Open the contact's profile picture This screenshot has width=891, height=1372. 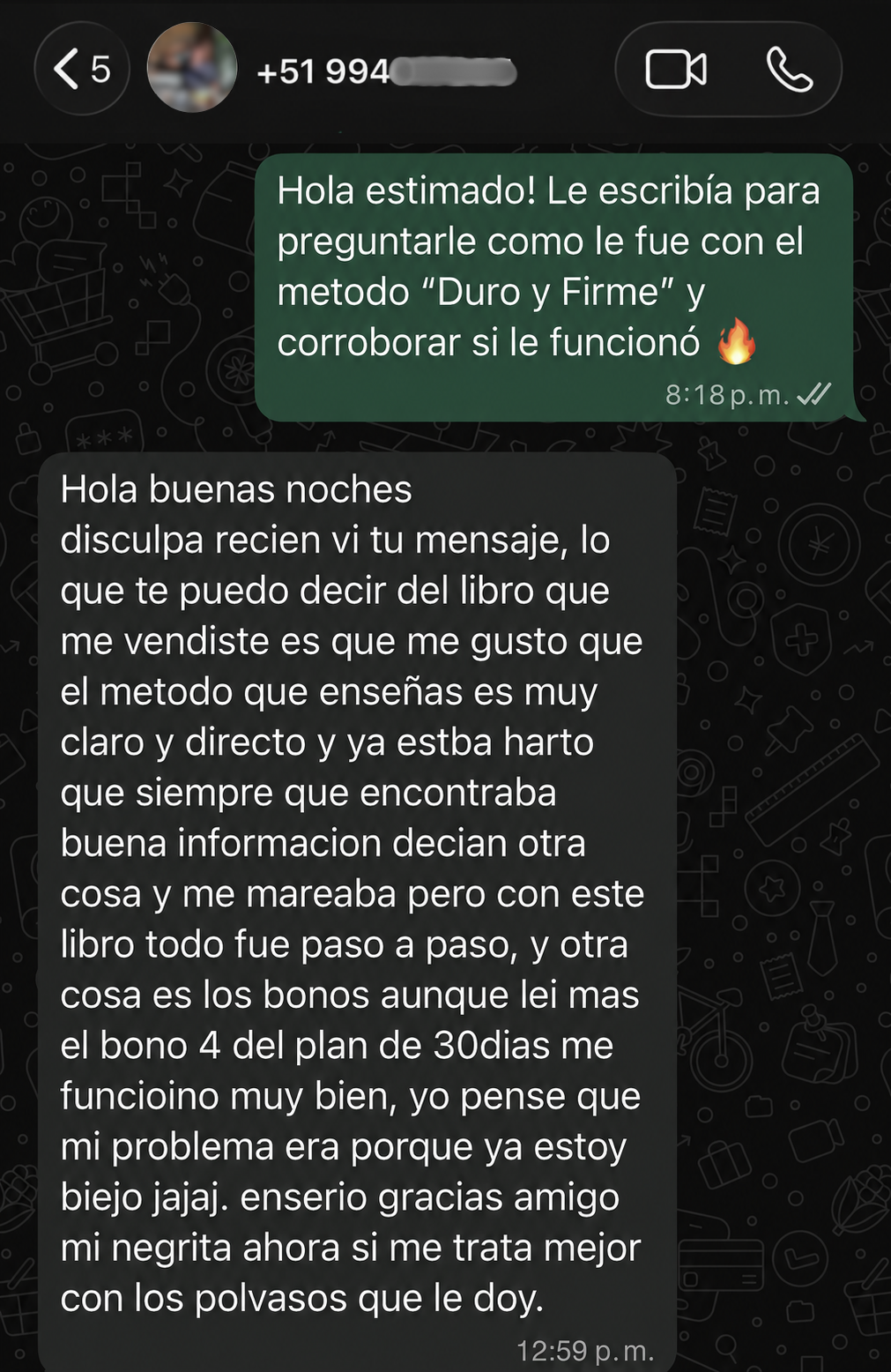191,68
